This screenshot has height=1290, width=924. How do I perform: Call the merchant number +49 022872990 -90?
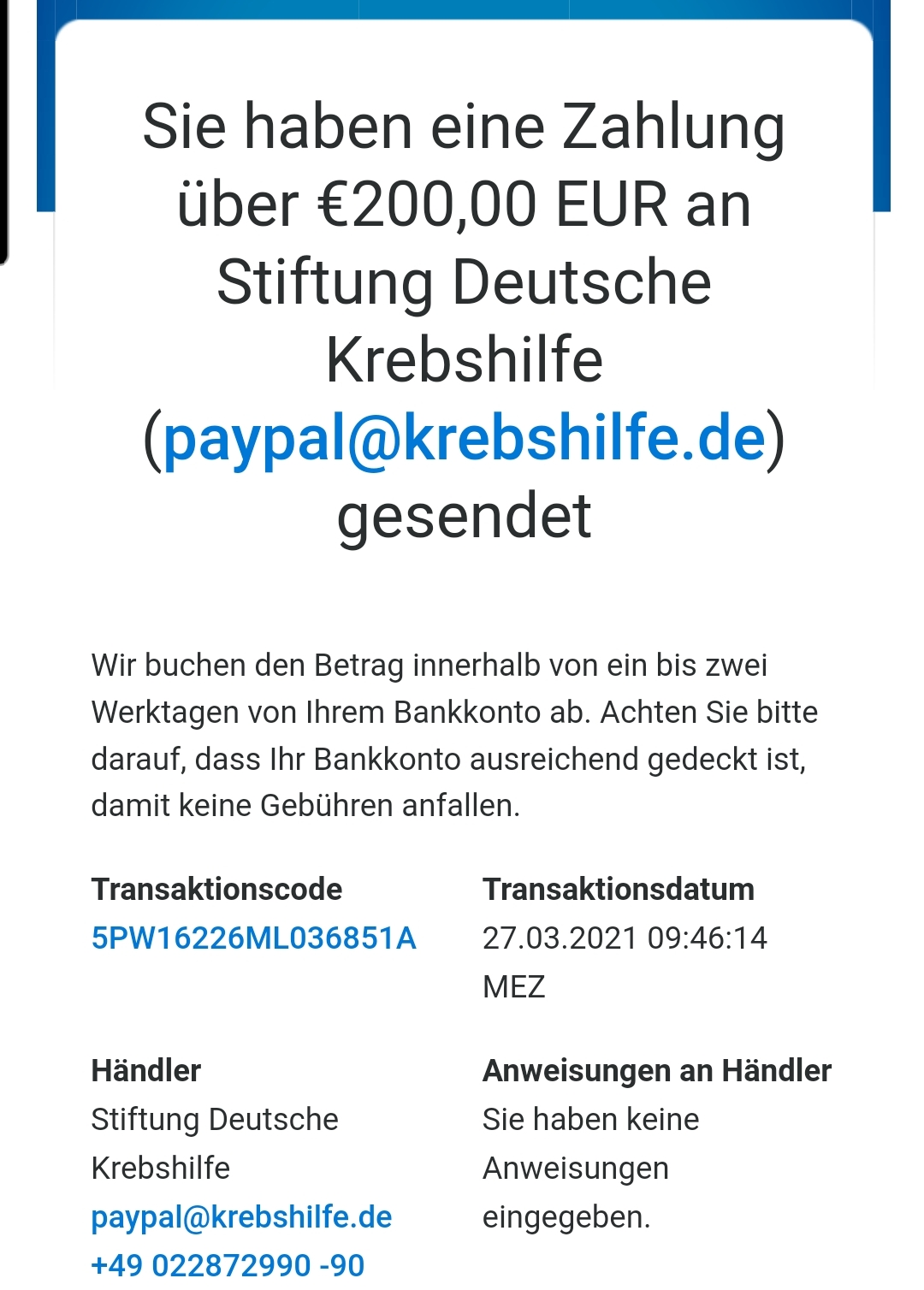click(x=228, y=1265)
